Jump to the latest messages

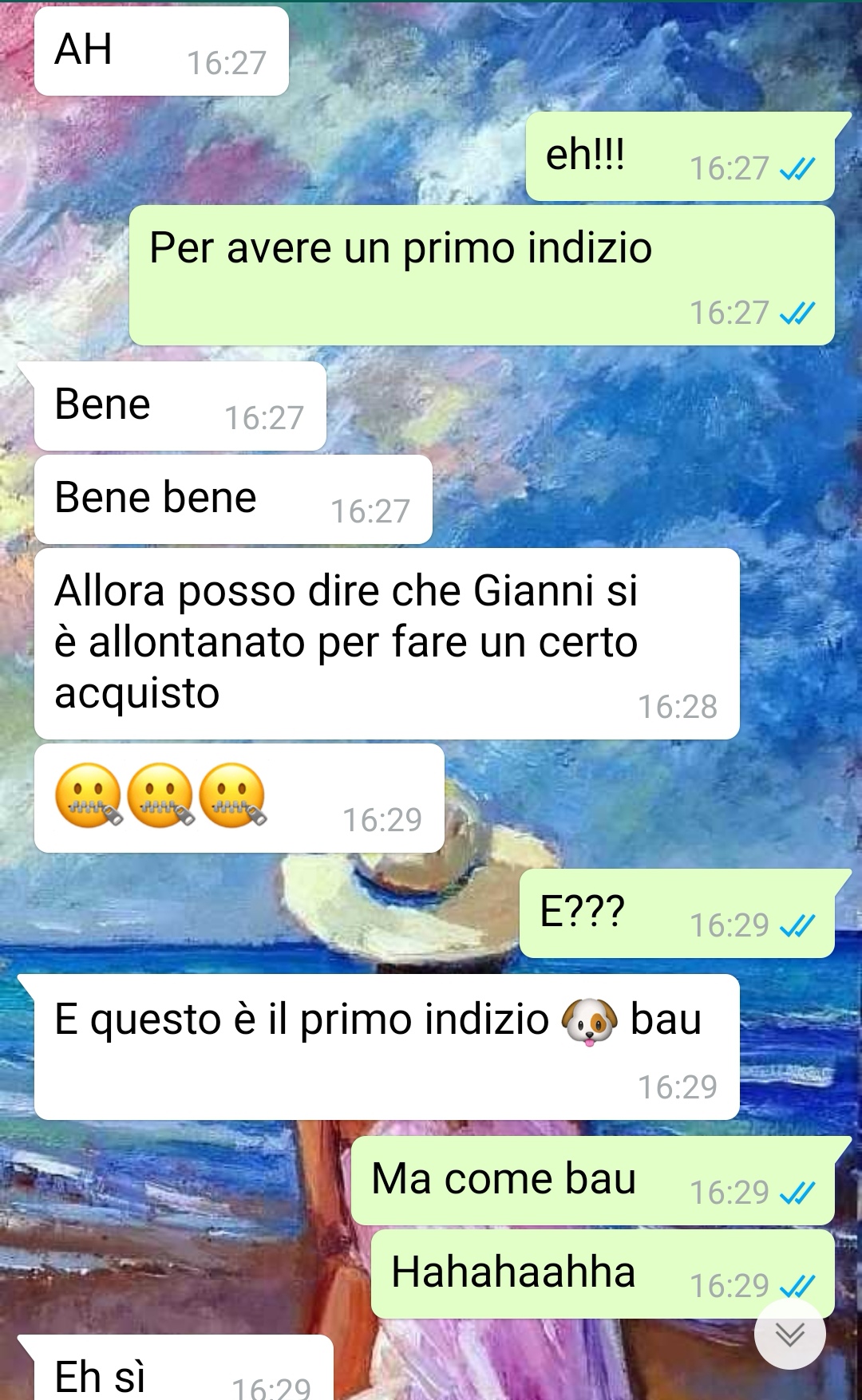(789, 1334)
